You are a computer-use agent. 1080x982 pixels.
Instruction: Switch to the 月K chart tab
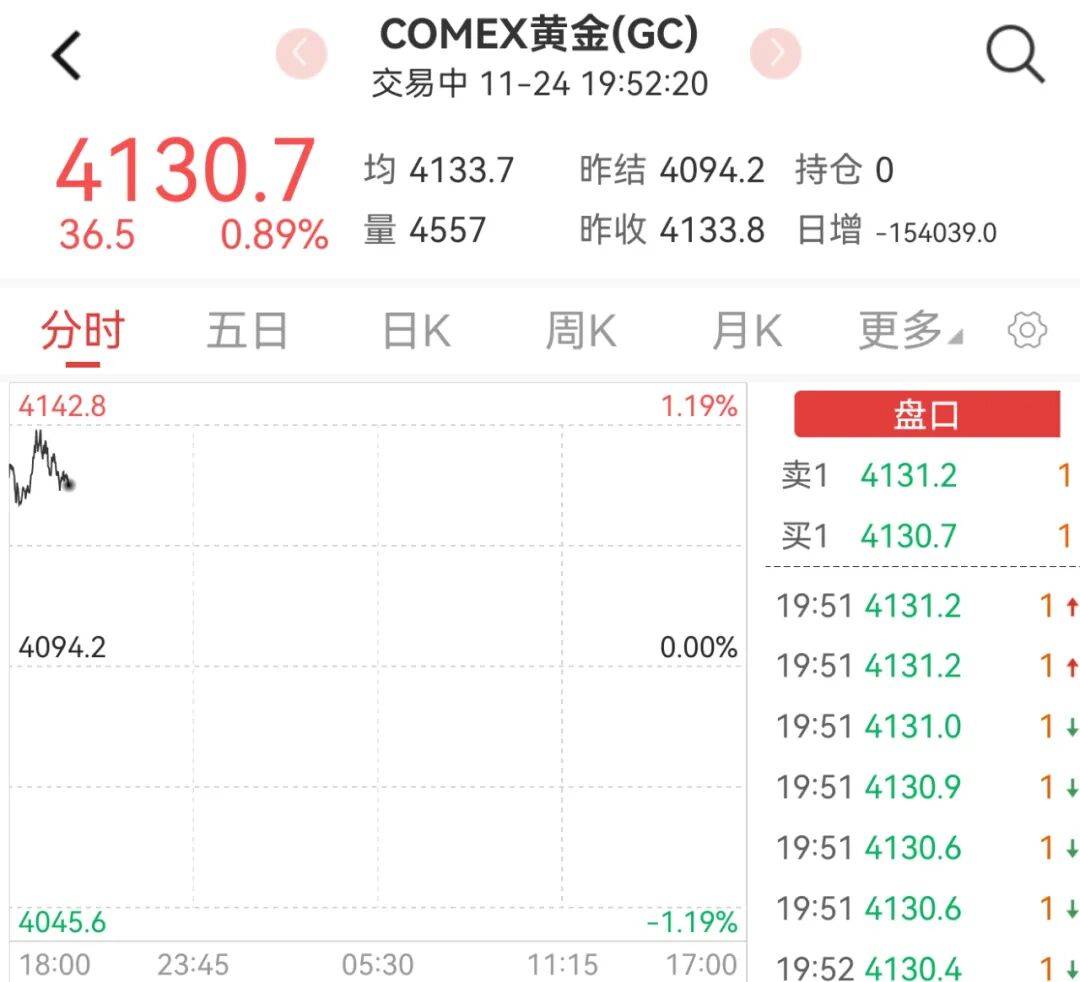click(746, 331)
